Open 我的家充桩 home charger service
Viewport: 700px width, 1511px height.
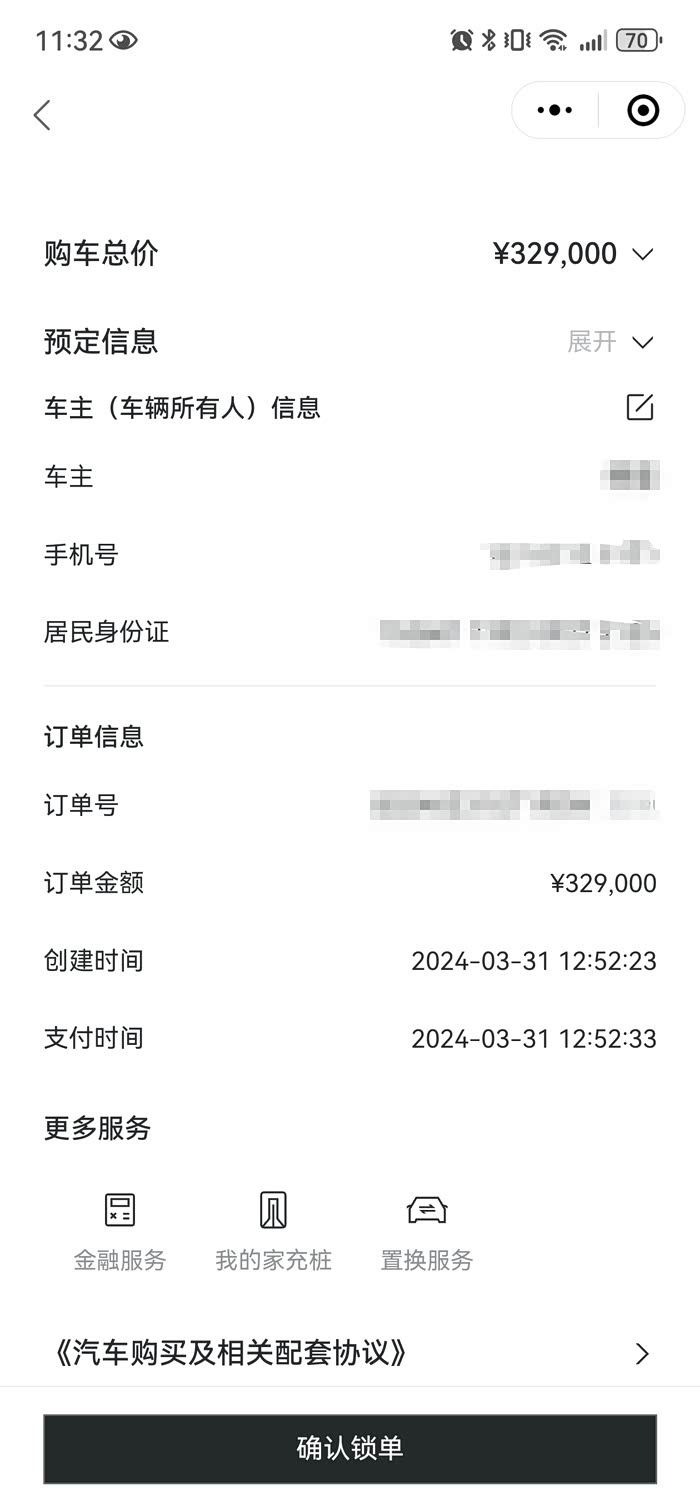[x=273, y=1231]
